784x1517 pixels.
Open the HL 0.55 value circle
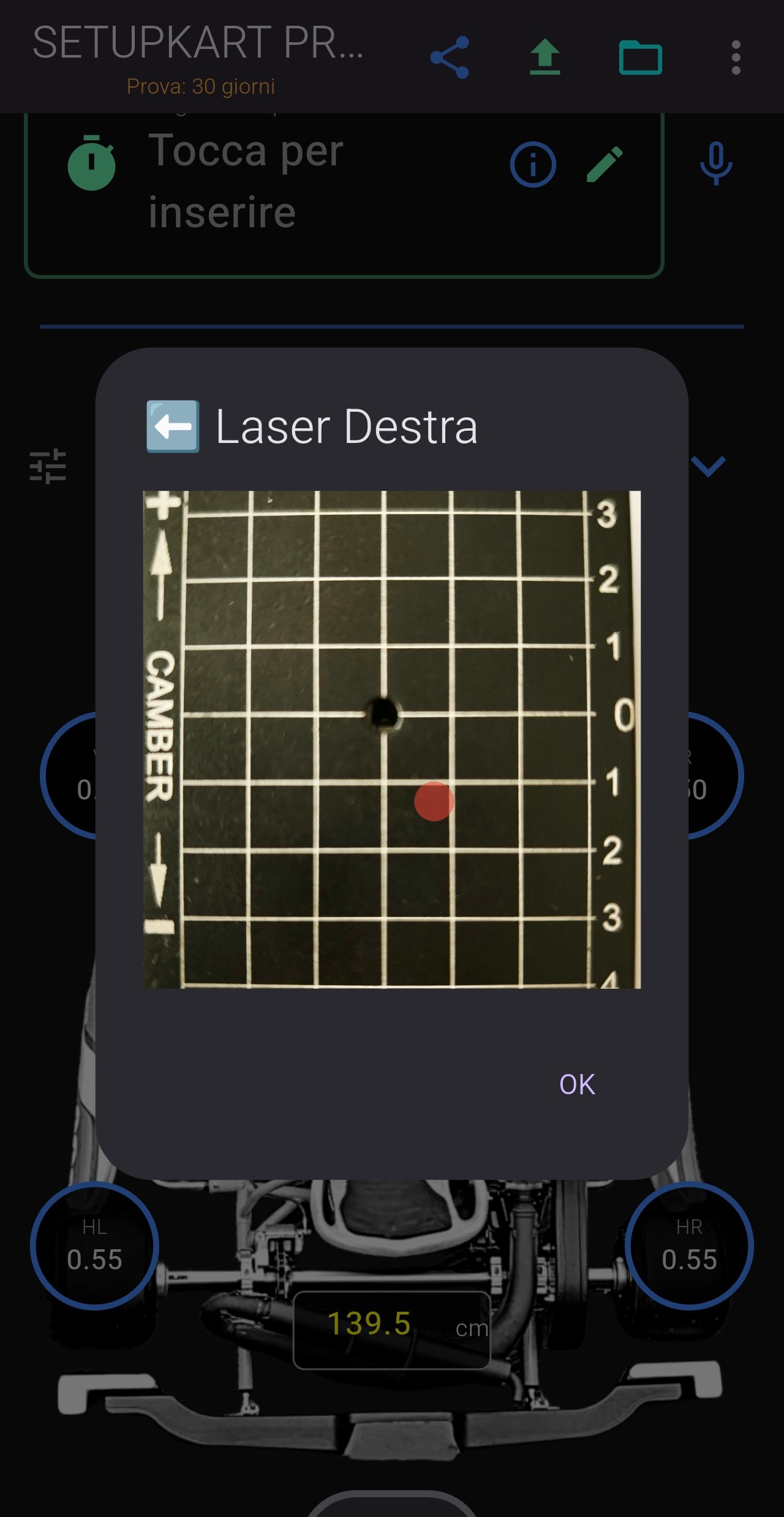(94, 1246)
